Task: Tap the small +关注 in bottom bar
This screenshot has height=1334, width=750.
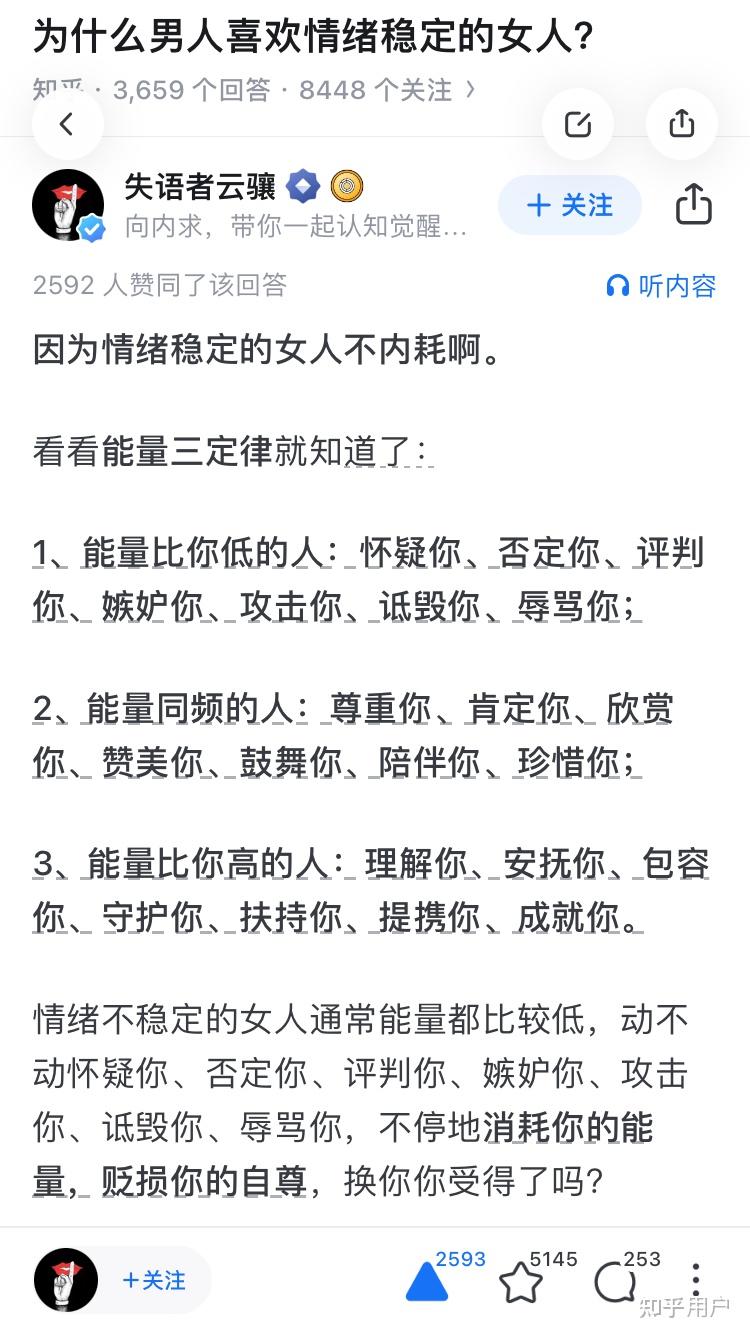Action: click(154, 1280)
